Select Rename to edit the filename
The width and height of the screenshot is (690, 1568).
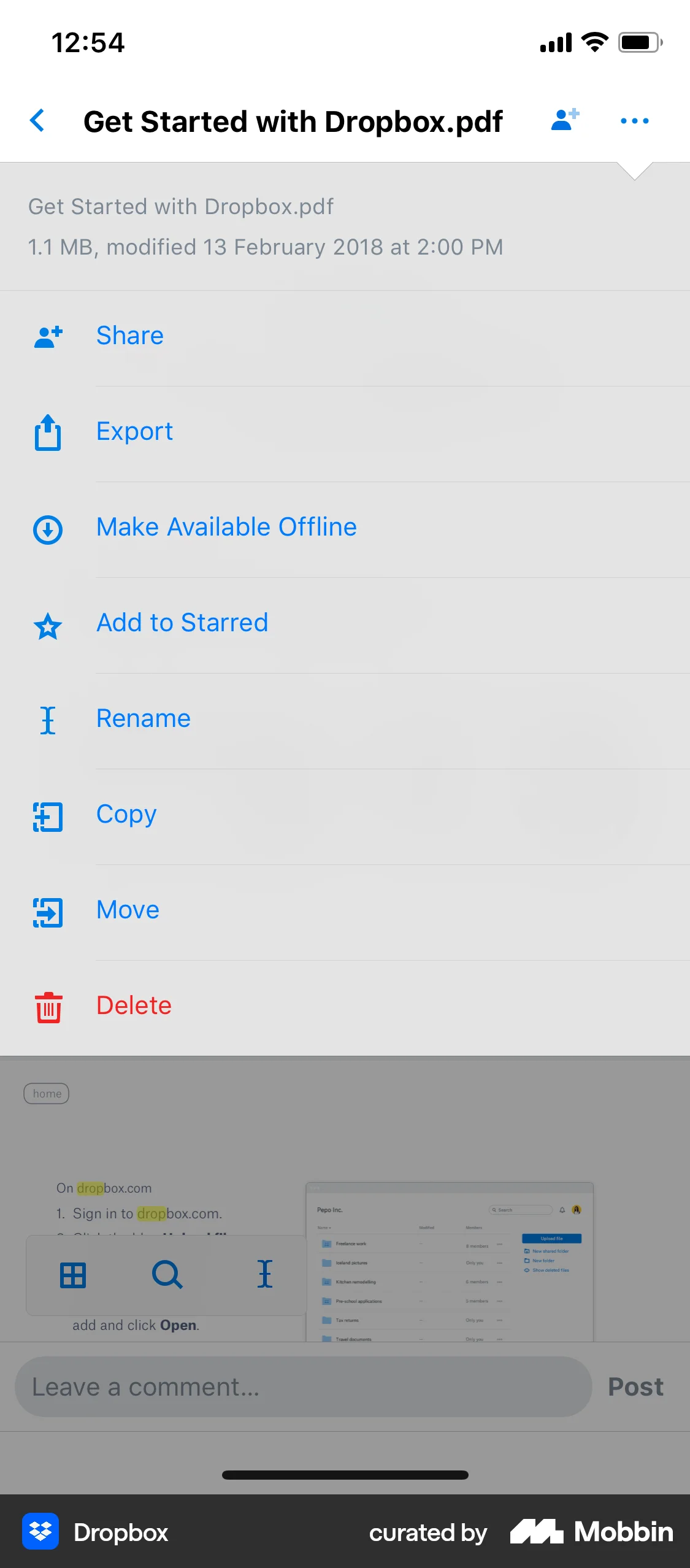pos(144,718)
